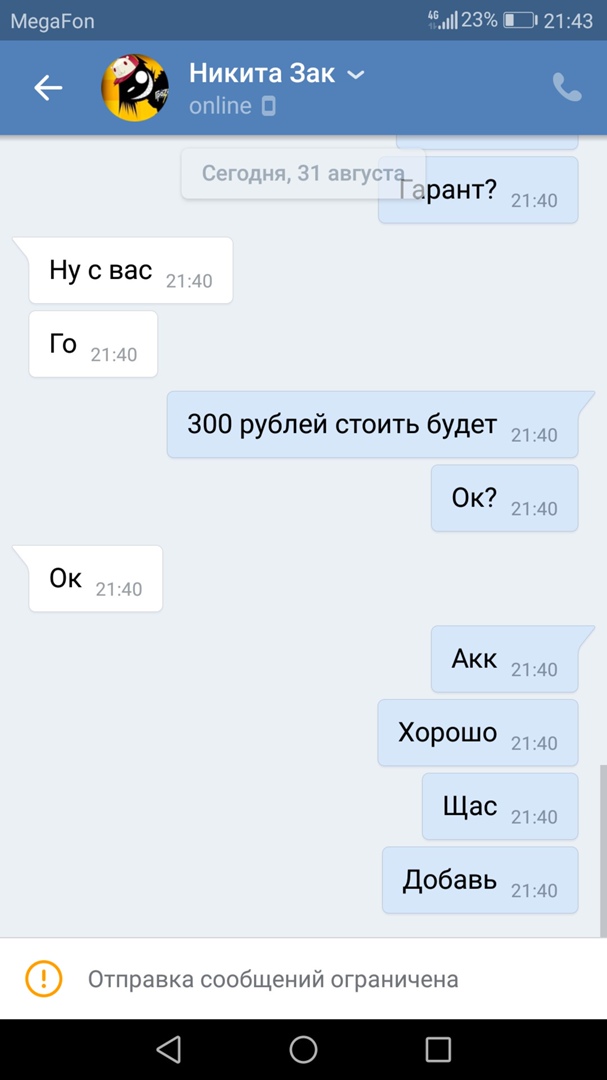607x1080 pixels.
Task: Select the 'Добавь' message bubble
Action: (x=479, y=881)
